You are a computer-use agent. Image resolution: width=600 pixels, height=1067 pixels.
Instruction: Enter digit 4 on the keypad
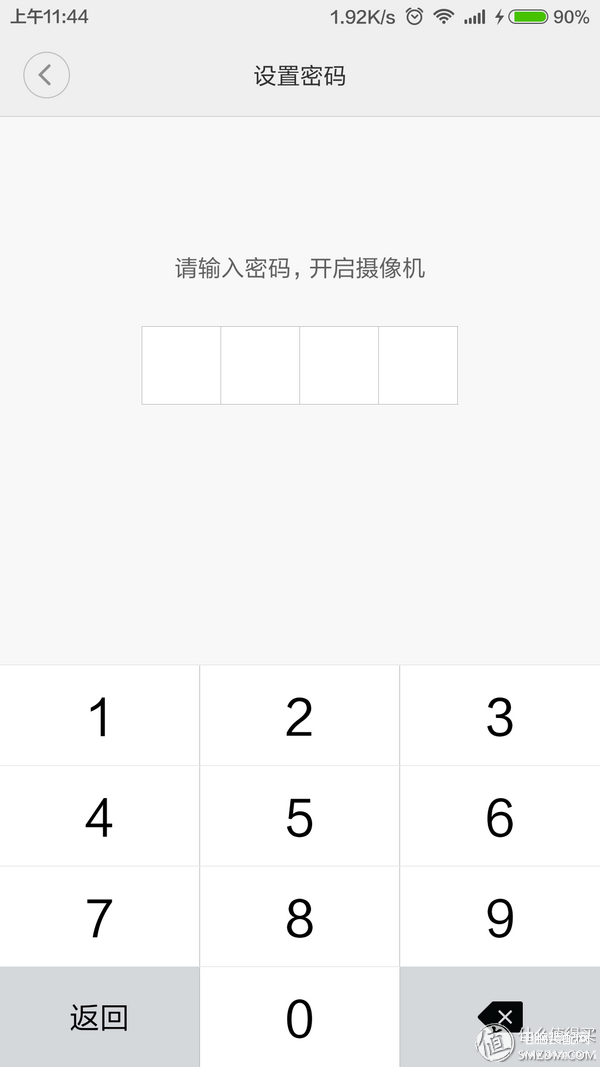coord(99,816)
